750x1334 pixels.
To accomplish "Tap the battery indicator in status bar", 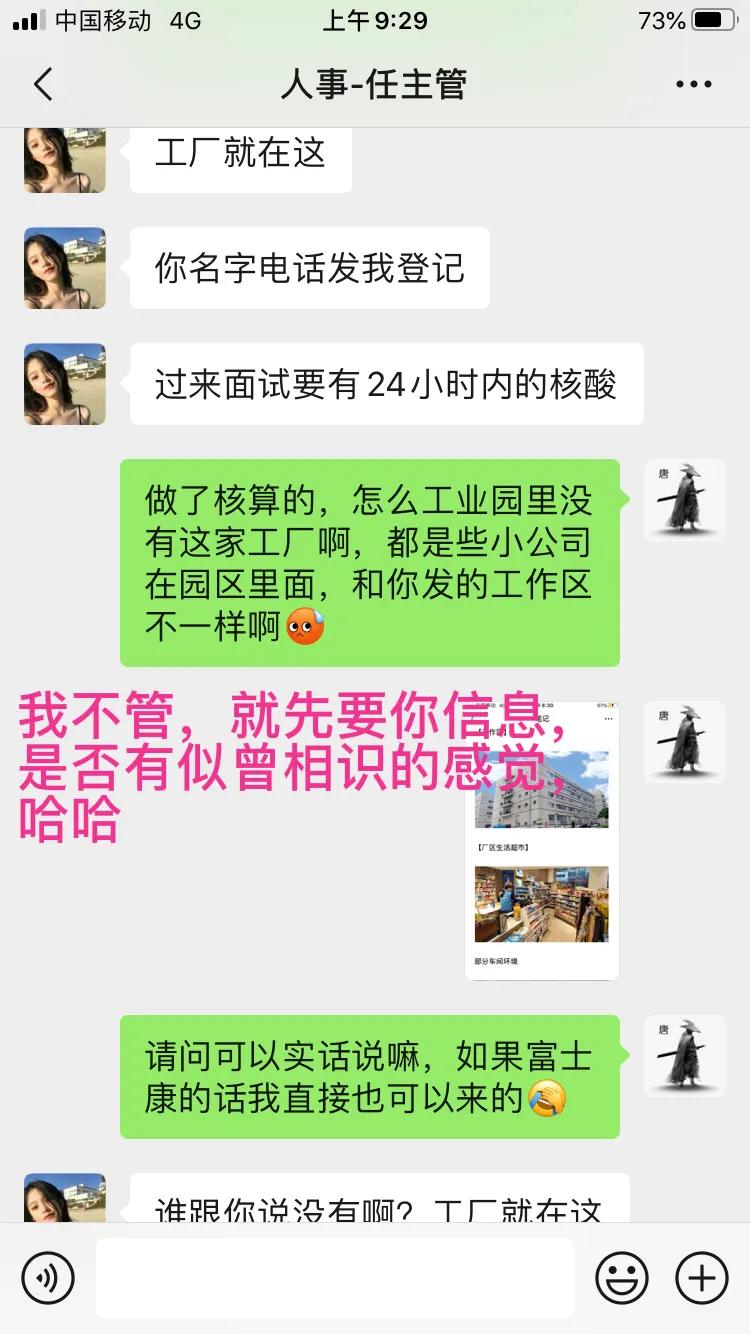I will [714, 19].
